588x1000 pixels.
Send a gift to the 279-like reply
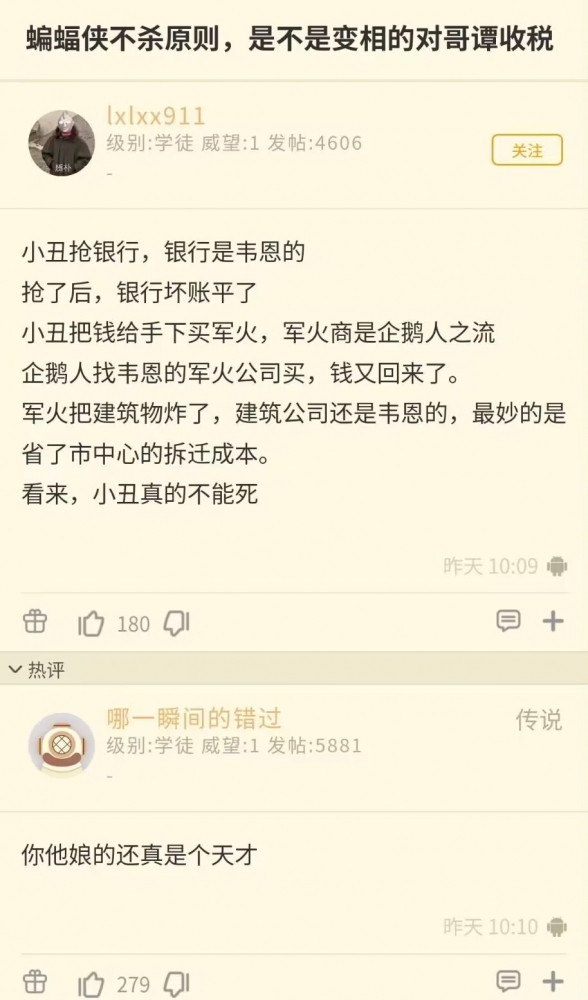pyautogui.click(x=35, y=982)
